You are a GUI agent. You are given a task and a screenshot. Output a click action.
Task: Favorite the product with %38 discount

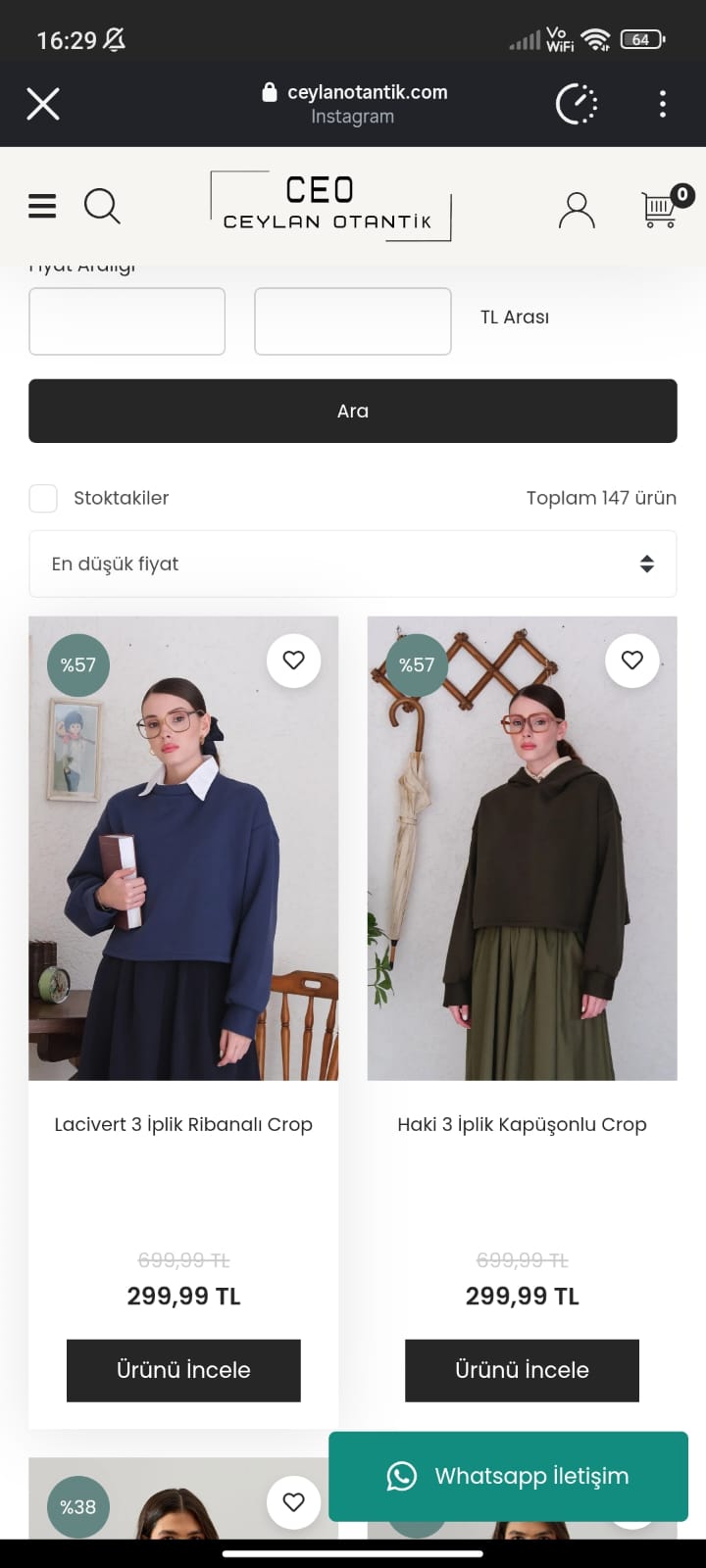click(293, 1501)
